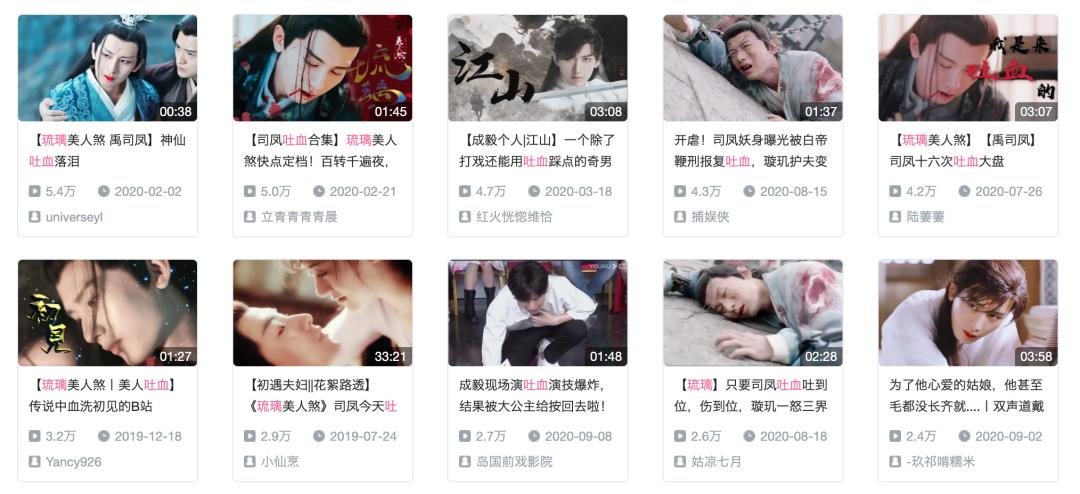Watch the 开虐！司凤妖身曝光 video
The width and height of the screenshot is (1080, 494).
click(752, 68)
